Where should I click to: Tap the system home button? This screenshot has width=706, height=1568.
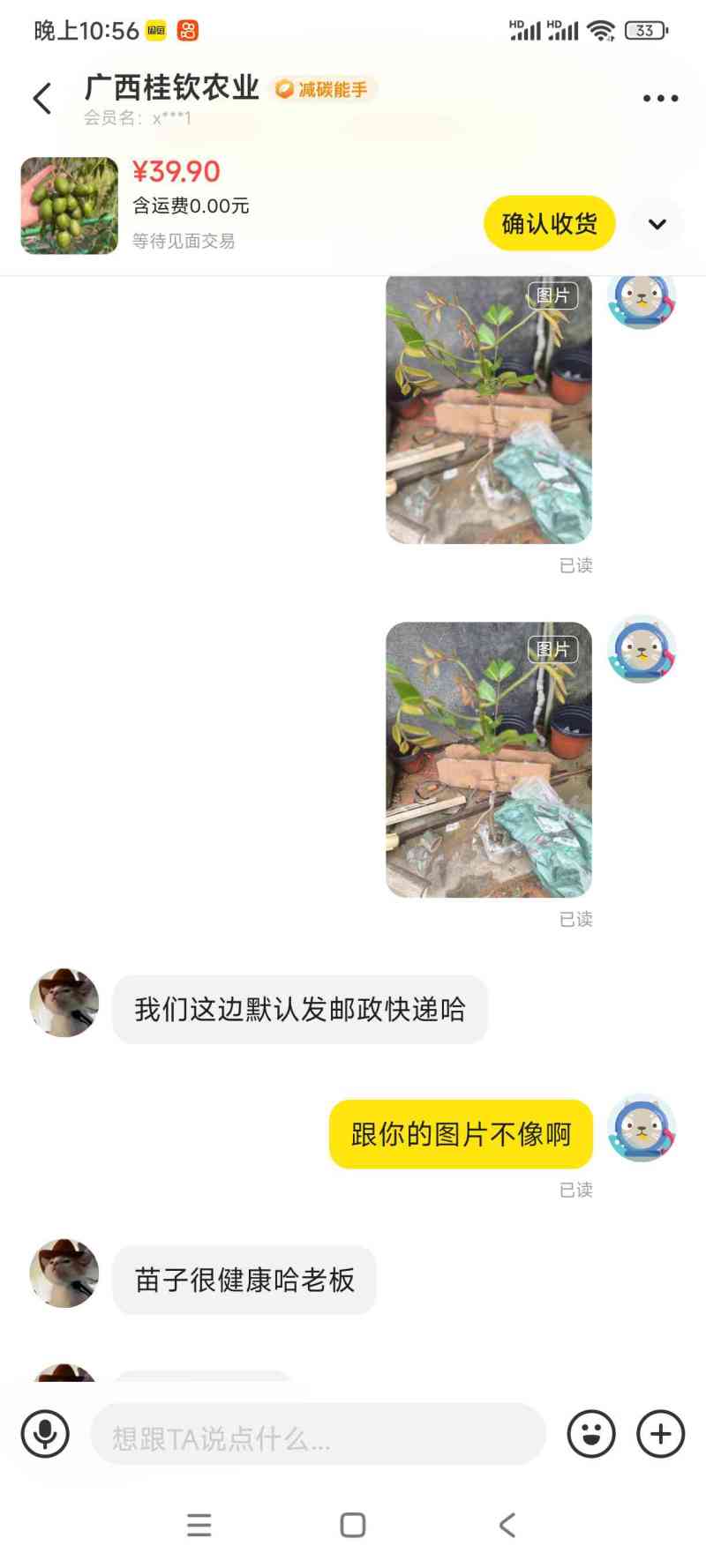(x=353, y=1525)
